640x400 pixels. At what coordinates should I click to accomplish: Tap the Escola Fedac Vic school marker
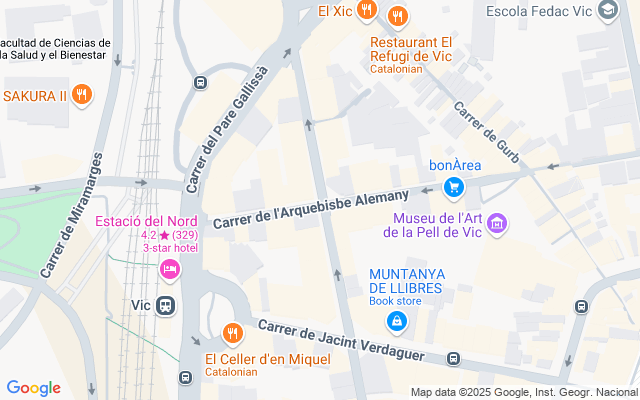607,11
